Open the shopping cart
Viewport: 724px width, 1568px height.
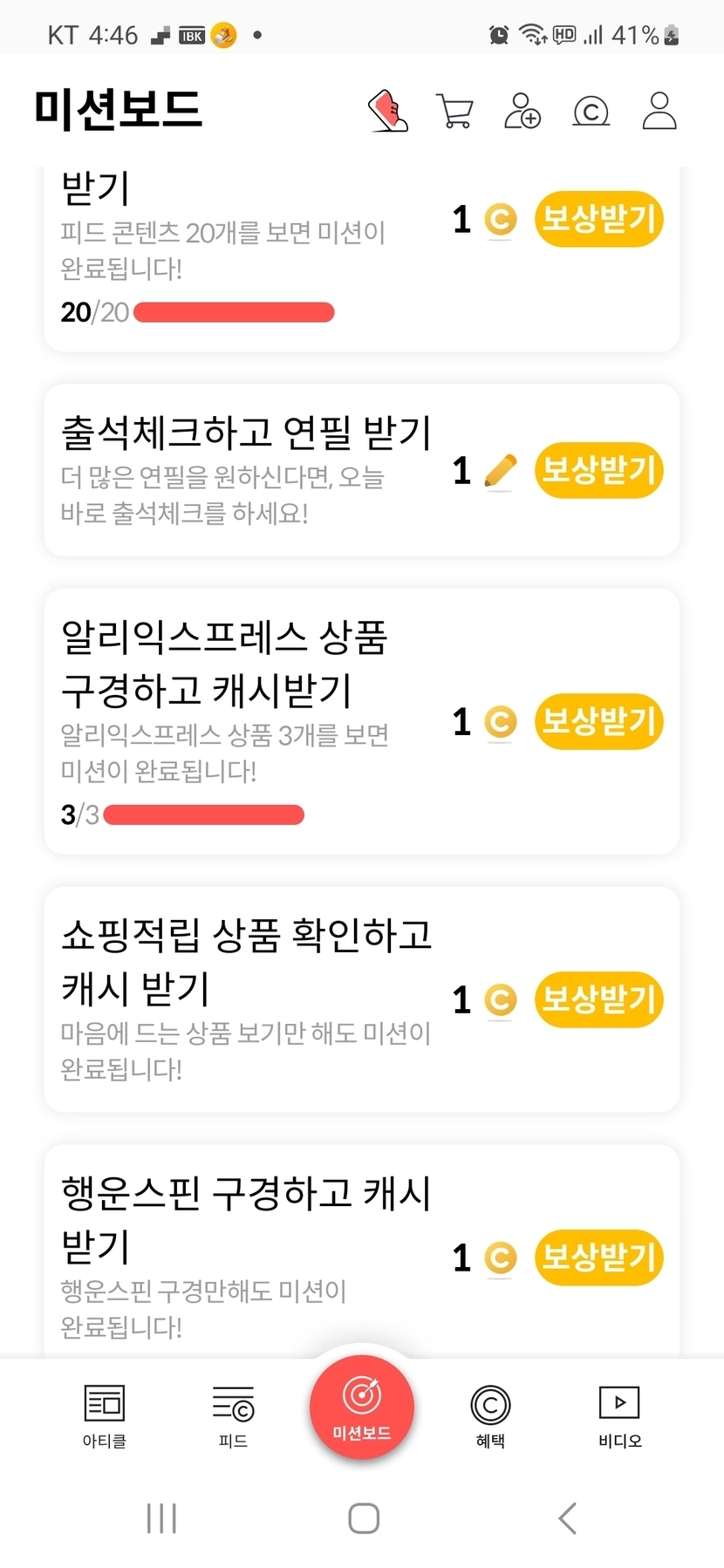click(454, 112)
